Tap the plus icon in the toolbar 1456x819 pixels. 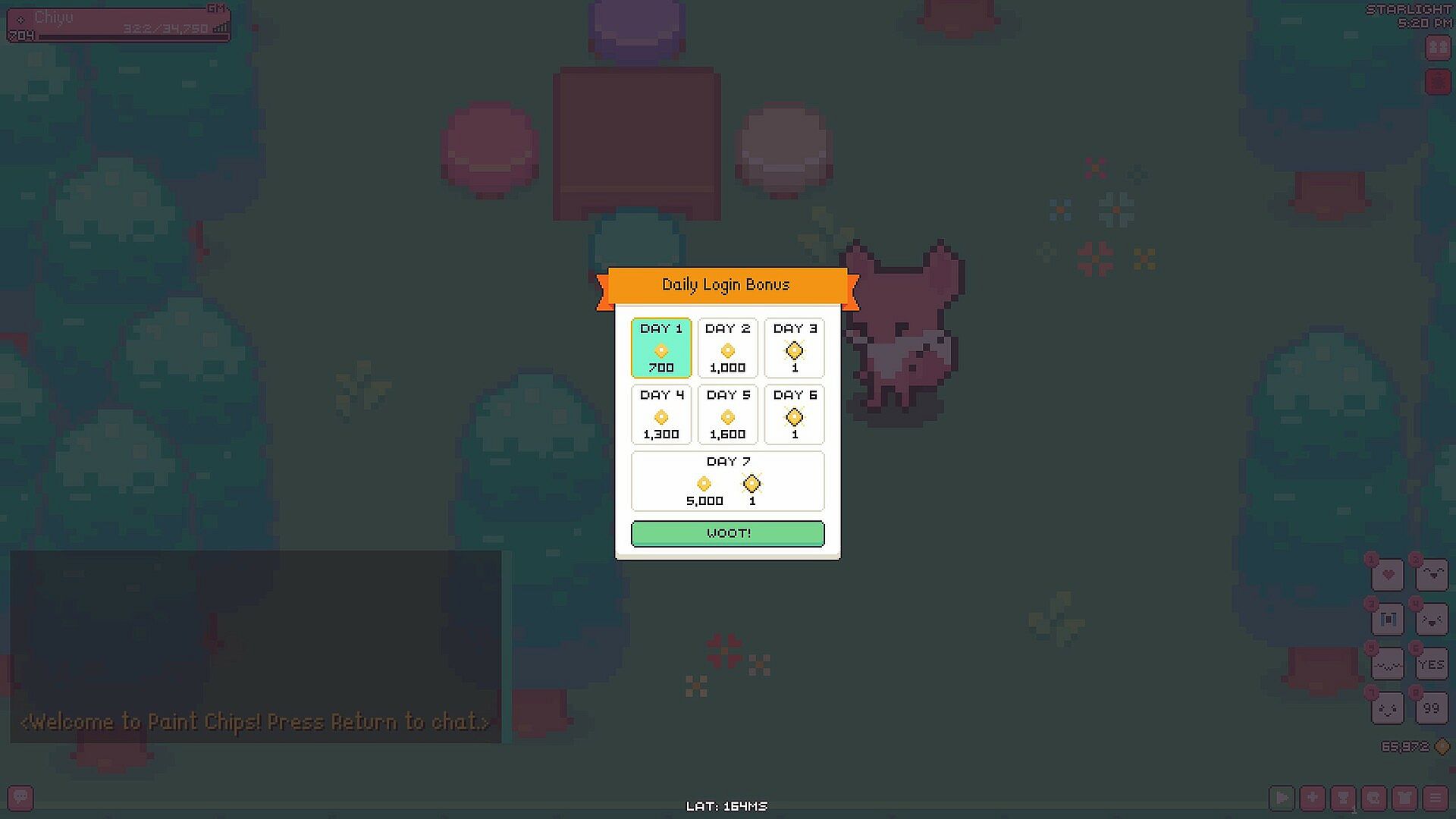click(x=1312, y=798)
